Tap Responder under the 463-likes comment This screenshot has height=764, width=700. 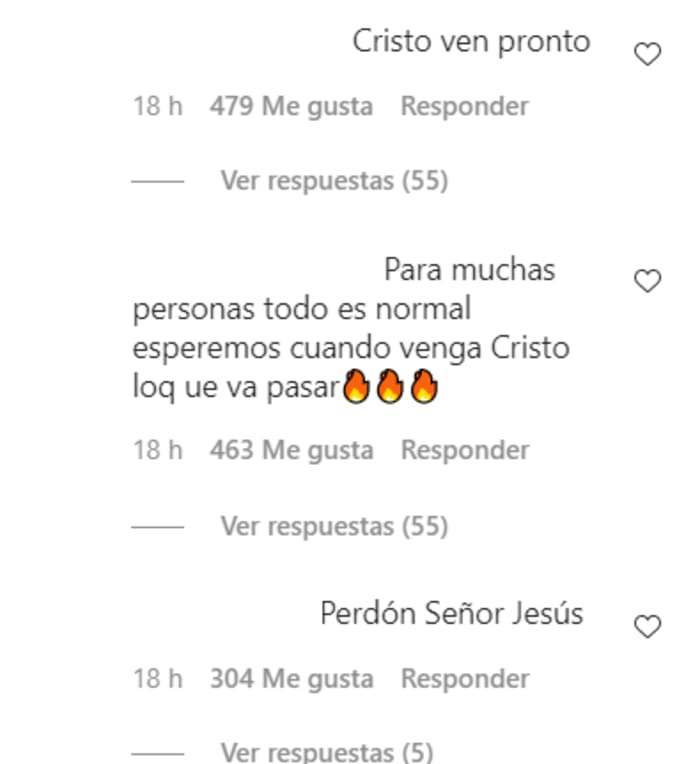pyautogui.click(x=464, y=450)
